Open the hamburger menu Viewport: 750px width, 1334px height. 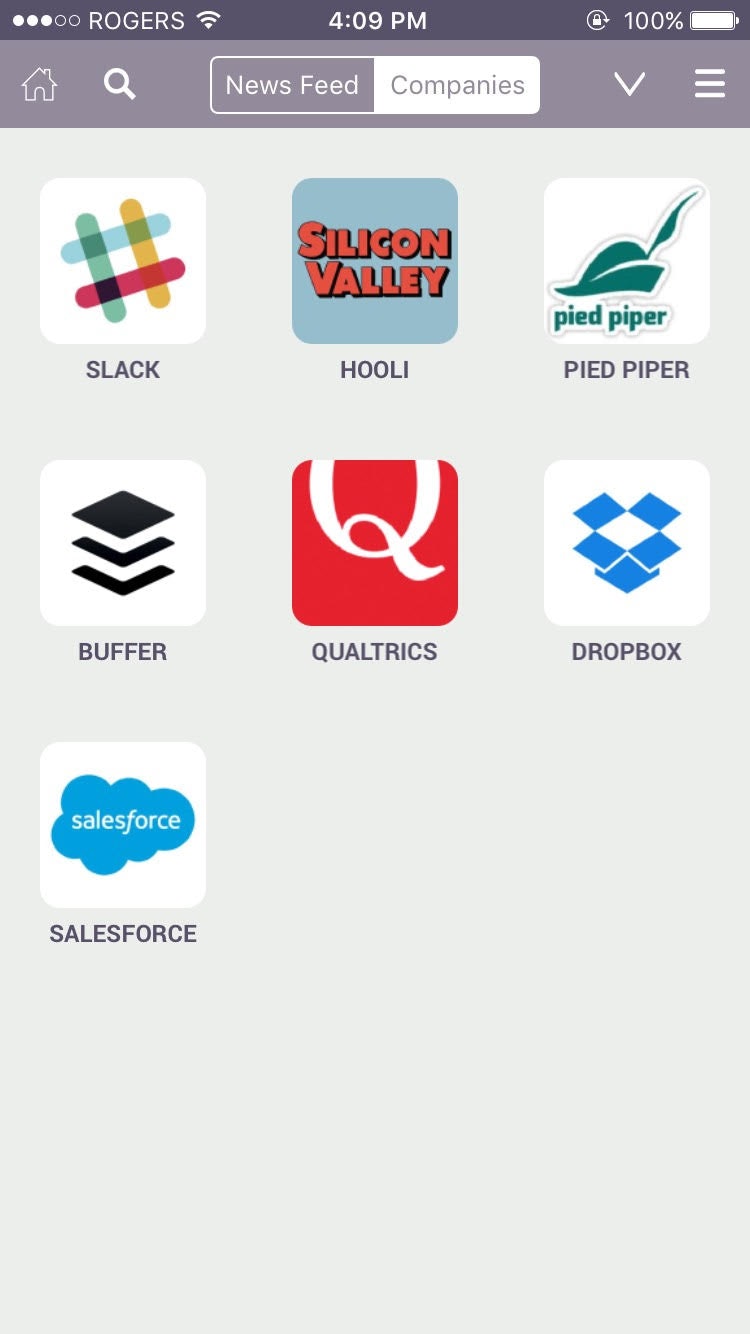point(710,85)
